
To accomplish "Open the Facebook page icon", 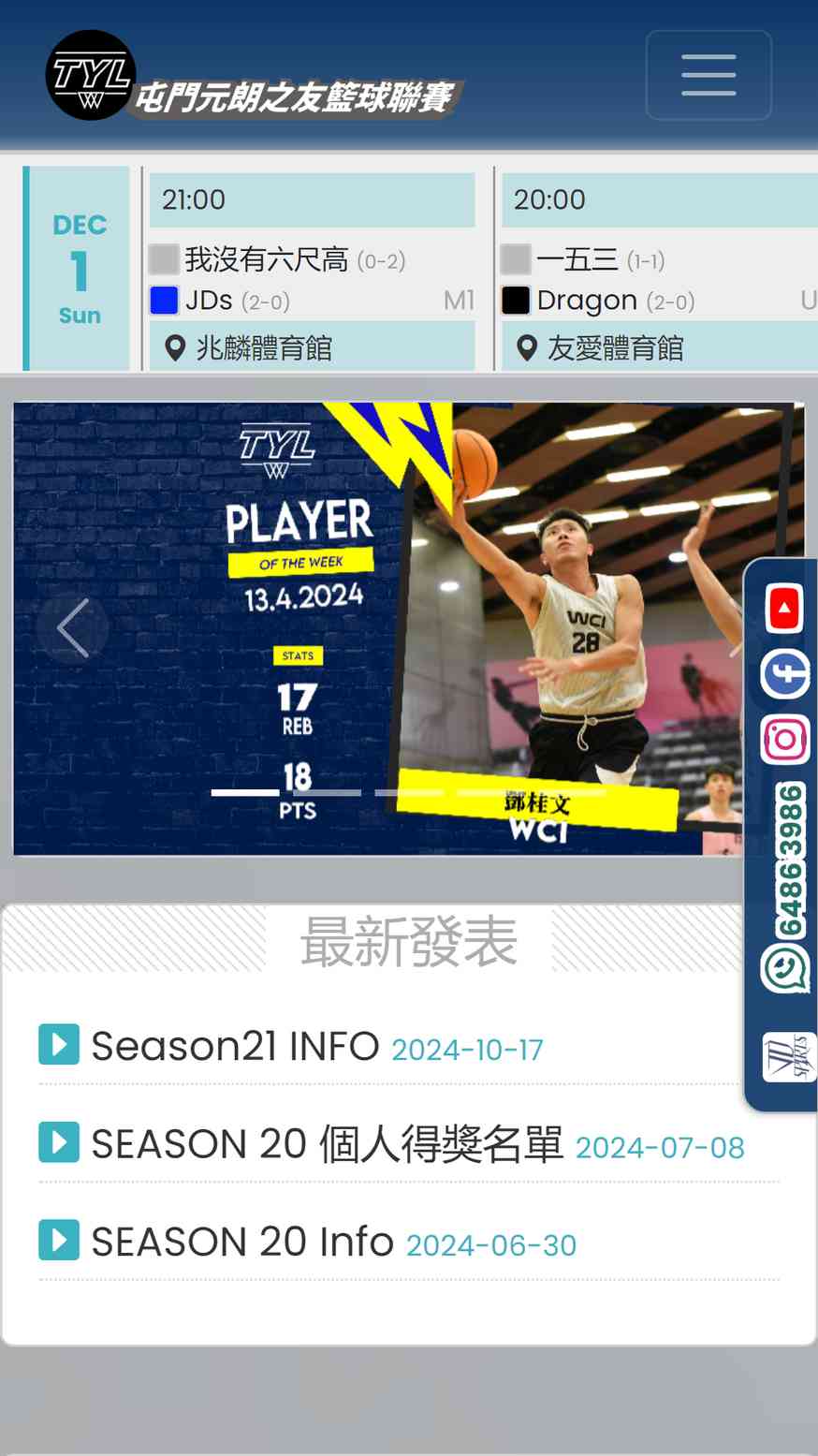I will coord(784,673).
